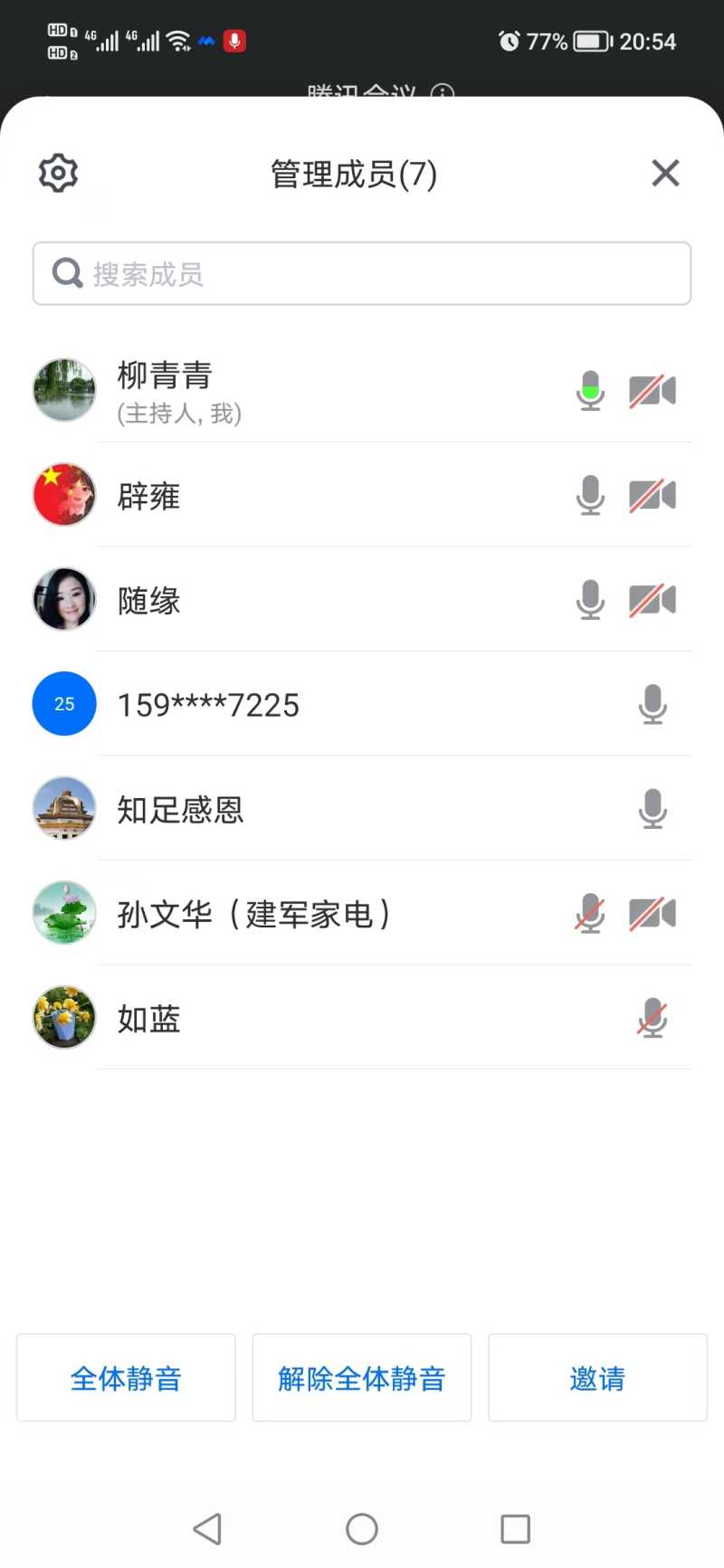Open the meeting settings gear
Screen dimensions: 724x1568
(x=57, y=173)
